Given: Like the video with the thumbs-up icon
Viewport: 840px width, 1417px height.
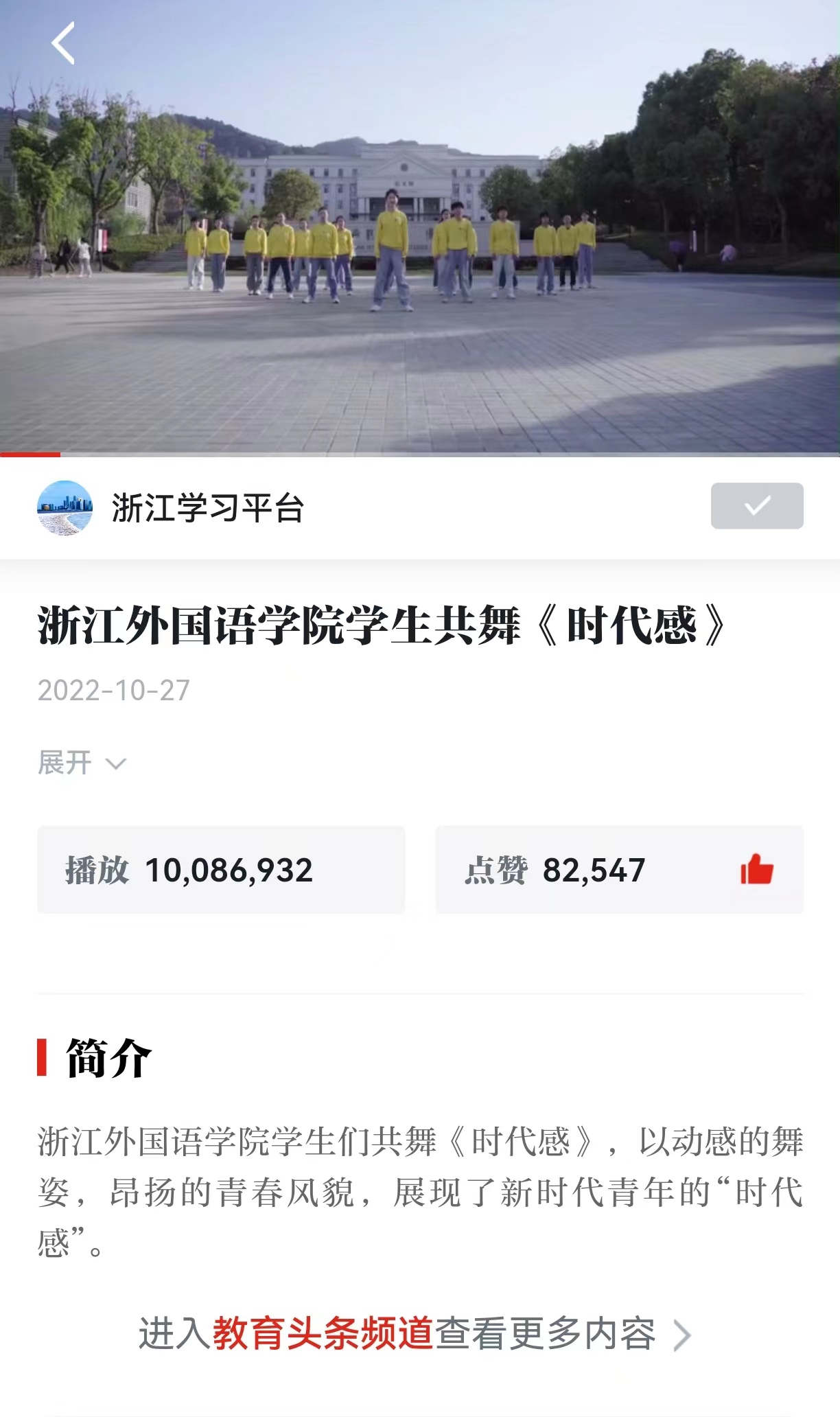Looking at the screenshot, I should (x=756, y=870).
